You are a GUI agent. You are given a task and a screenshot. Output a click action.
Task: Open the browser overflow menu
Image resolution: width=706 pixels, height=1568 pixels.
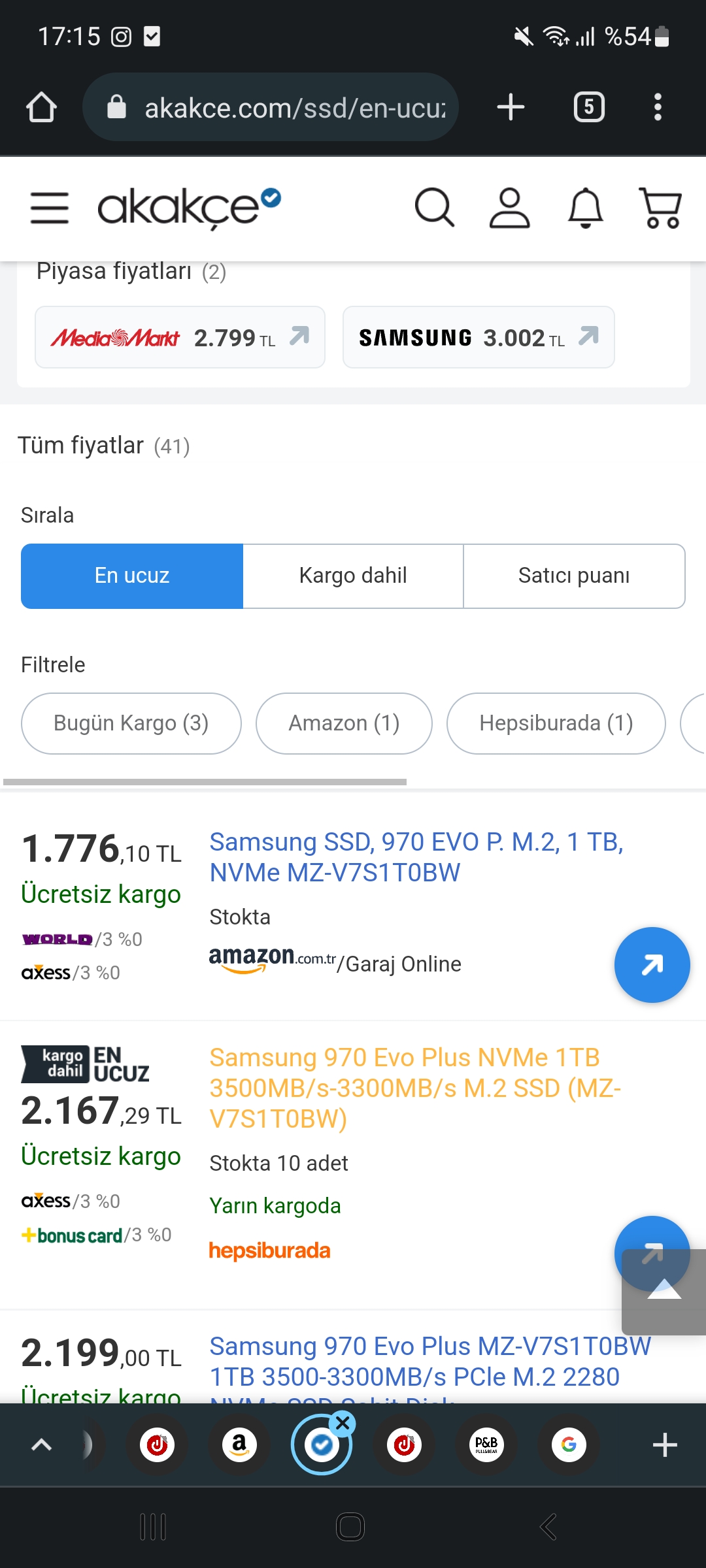(658, 107)
